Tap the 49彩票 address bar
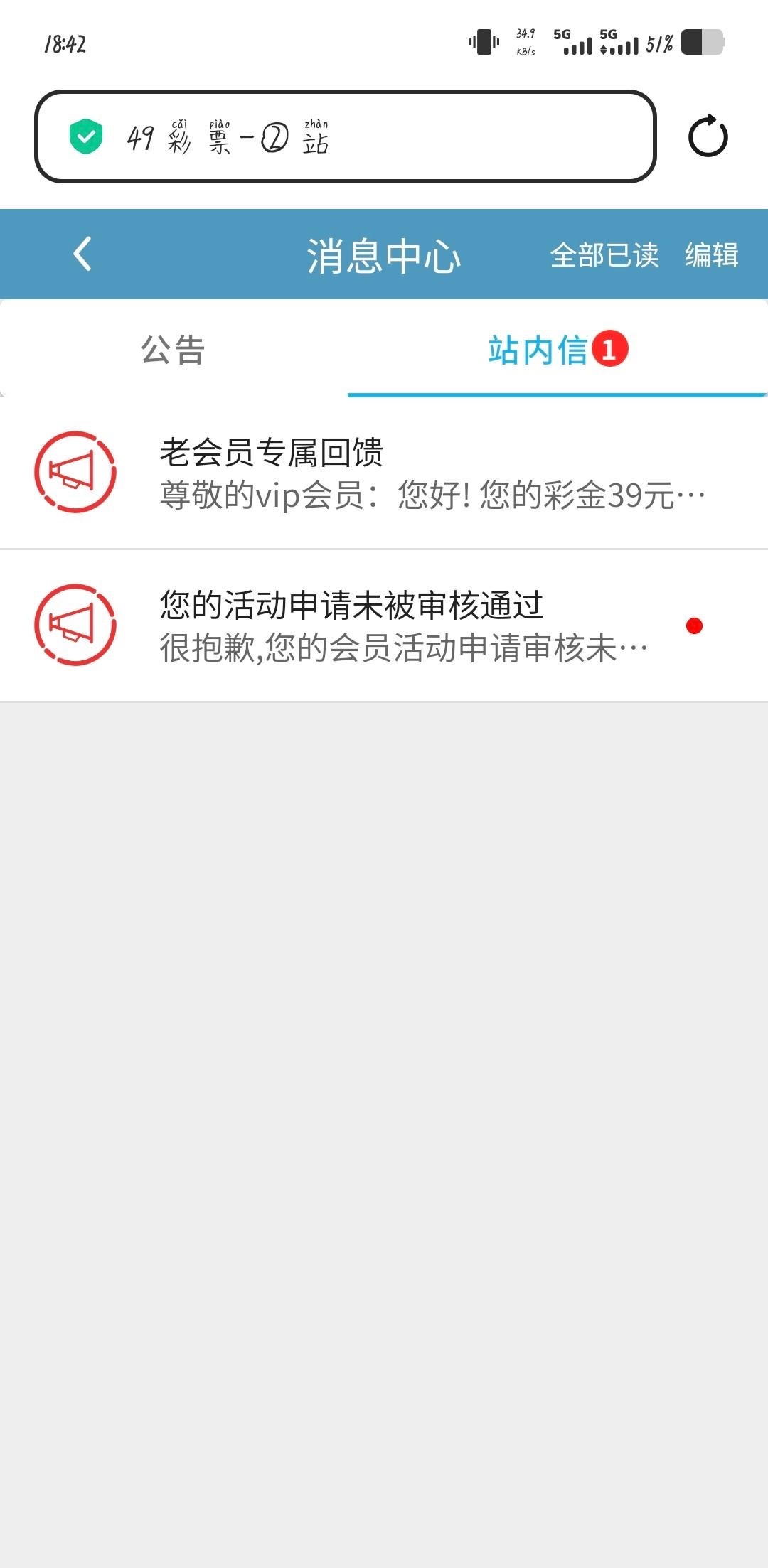 tap(345, 136)
